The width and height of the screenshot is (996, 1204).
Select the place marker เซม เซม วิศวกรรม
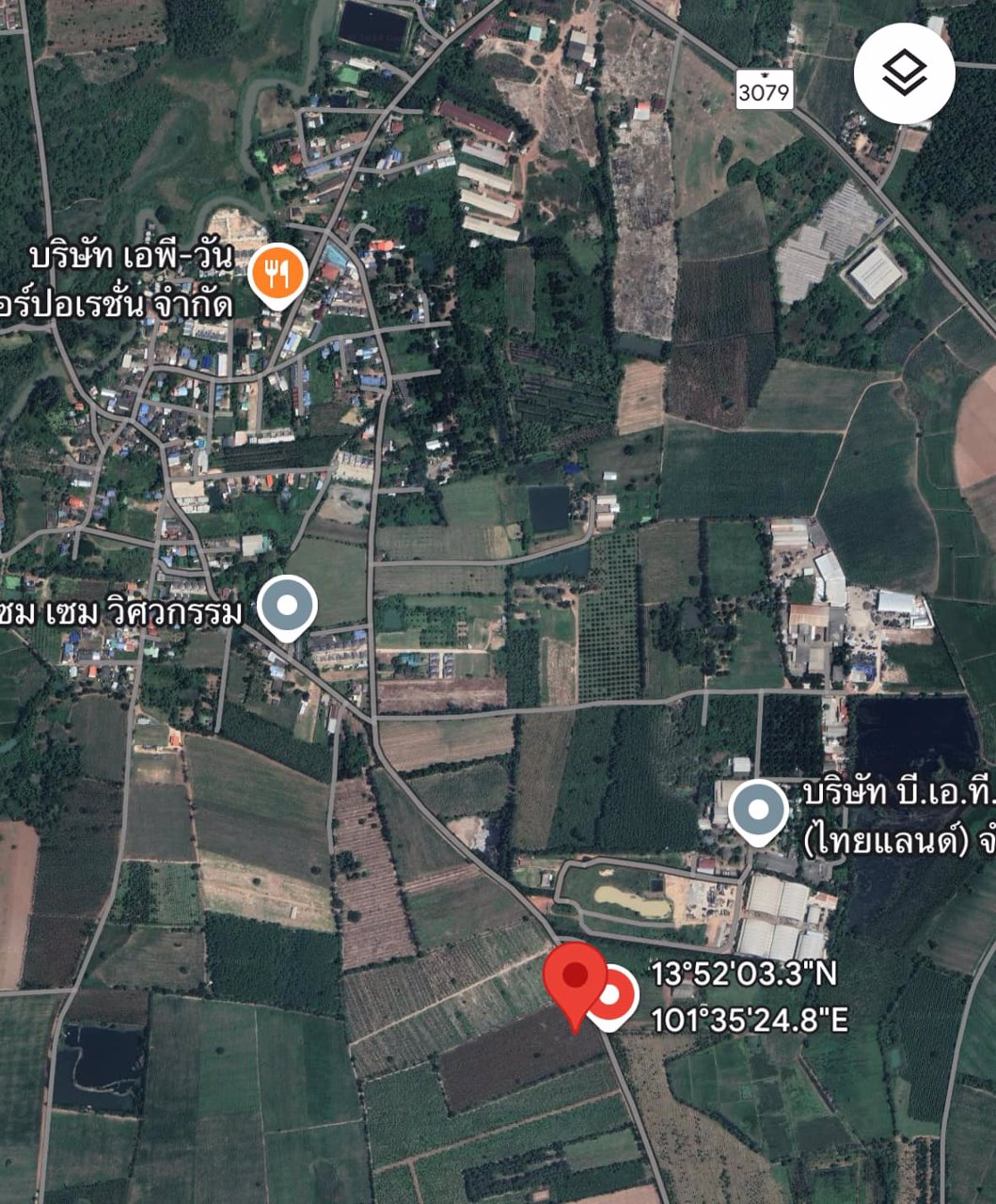(x=288, y=605)
